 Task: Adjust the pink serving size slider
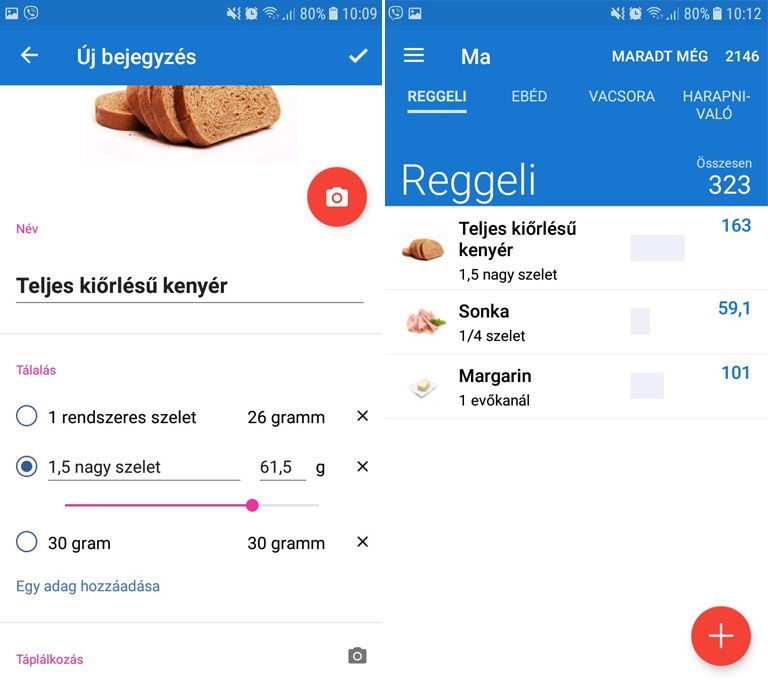click(x=252, y=505)
